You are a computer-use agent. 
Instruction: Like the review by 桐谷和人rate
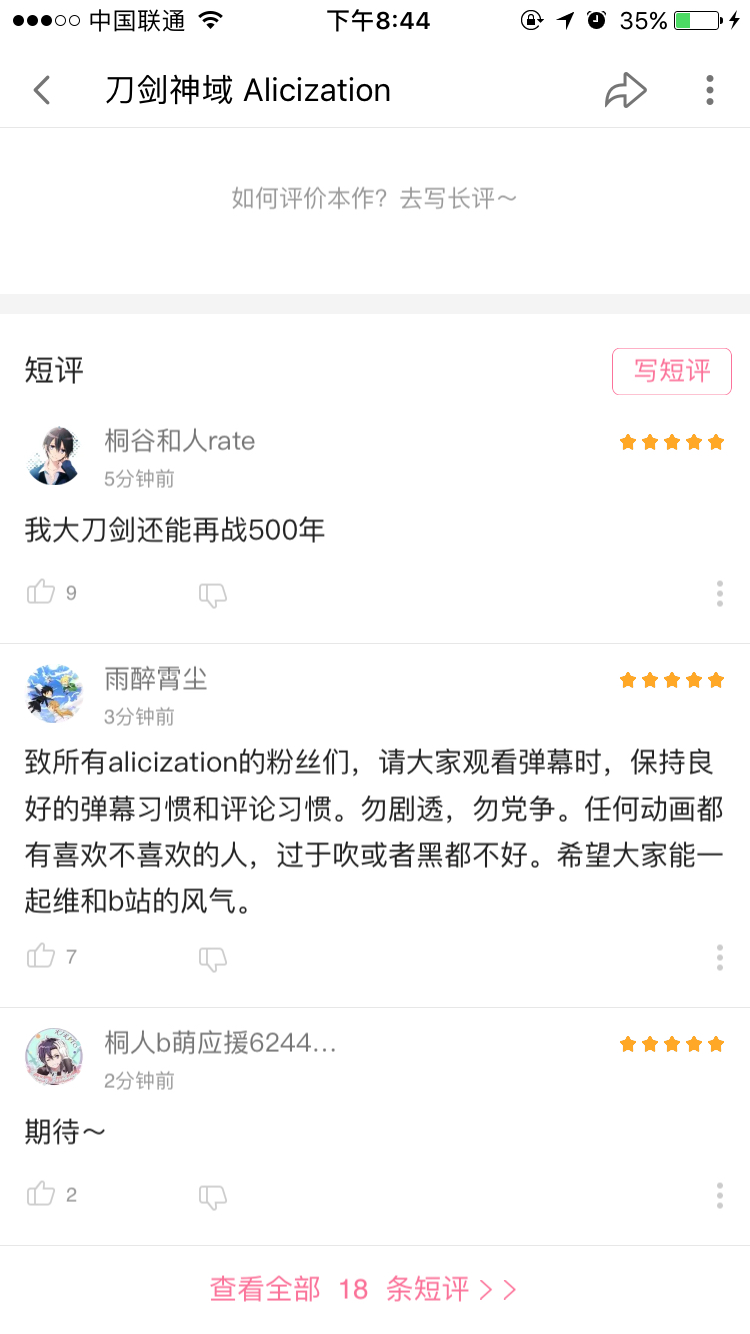coord(41,593)
